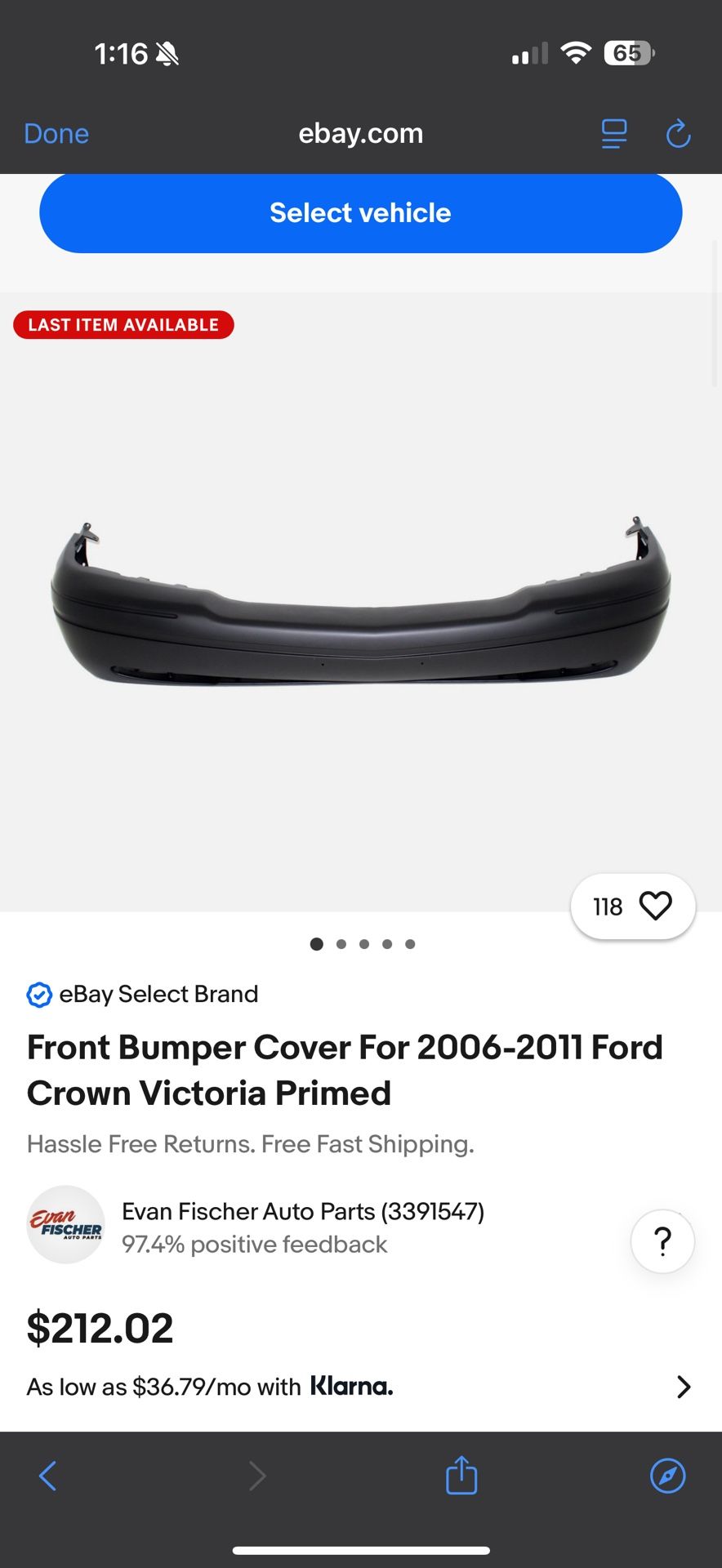The height and width of the screenshot is (1568, 722).
Task: Tap the eBay Select Brand checkmark badge
Action: pos(38,995)
